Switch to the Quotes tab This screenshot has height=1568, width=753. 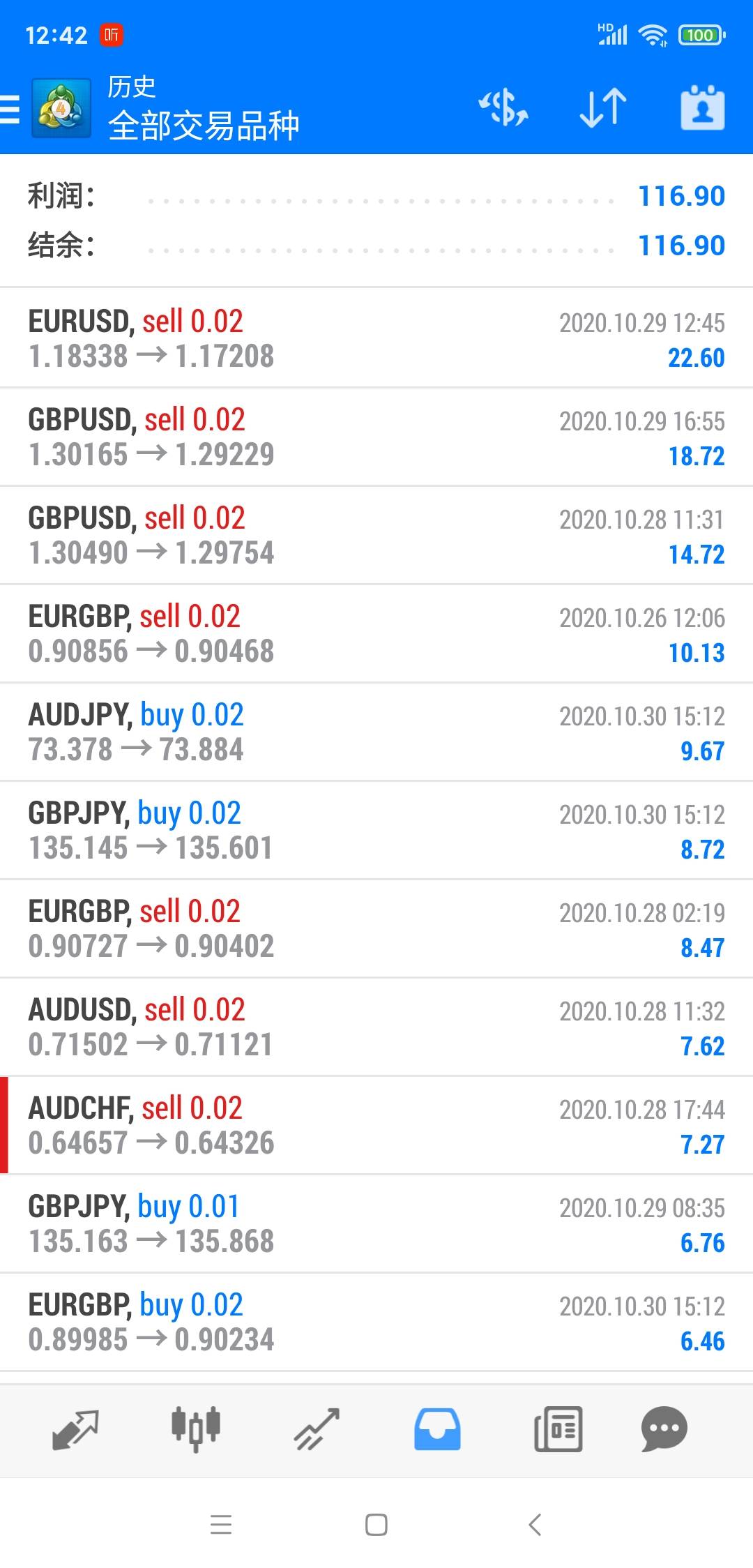point(75,1428)
